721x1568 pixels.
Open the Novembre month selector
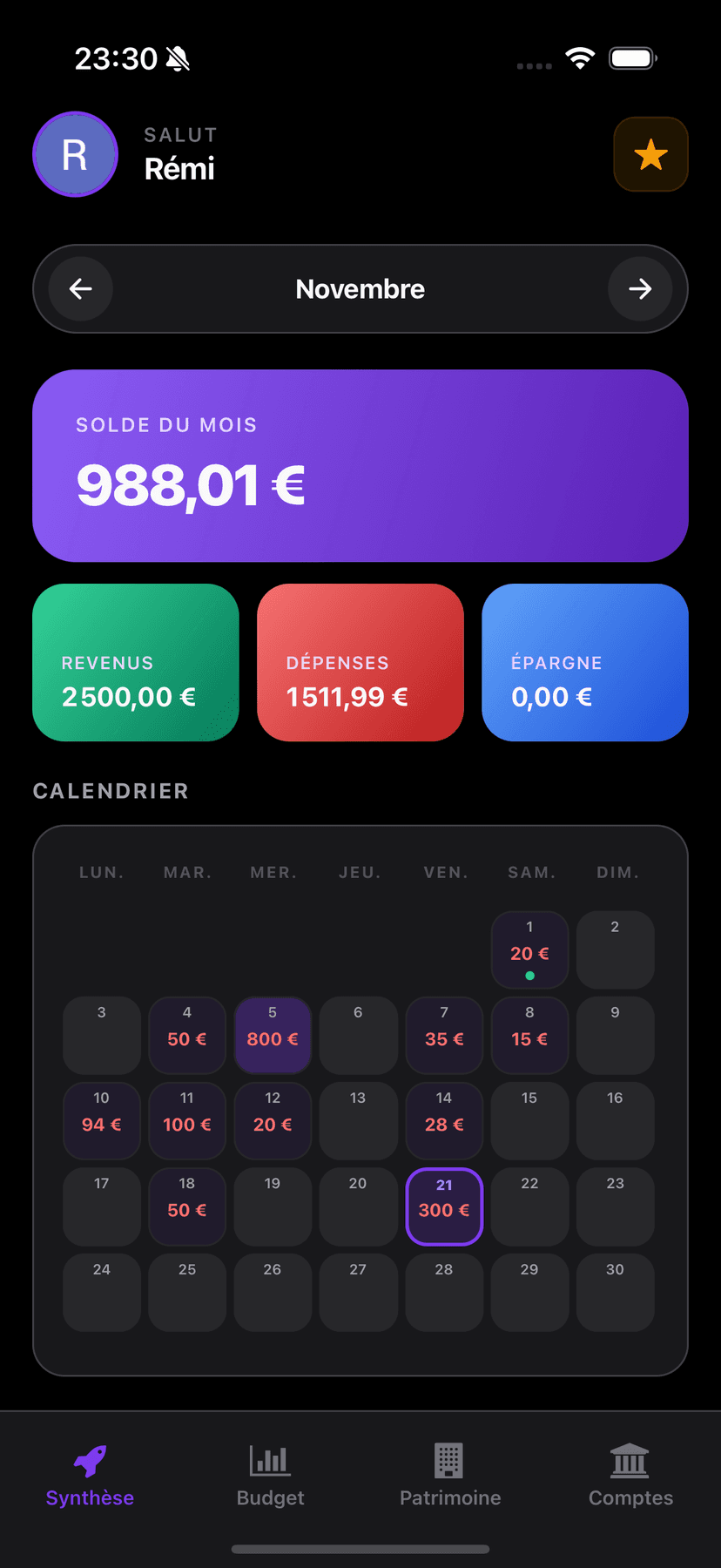(x=360, y=288)
